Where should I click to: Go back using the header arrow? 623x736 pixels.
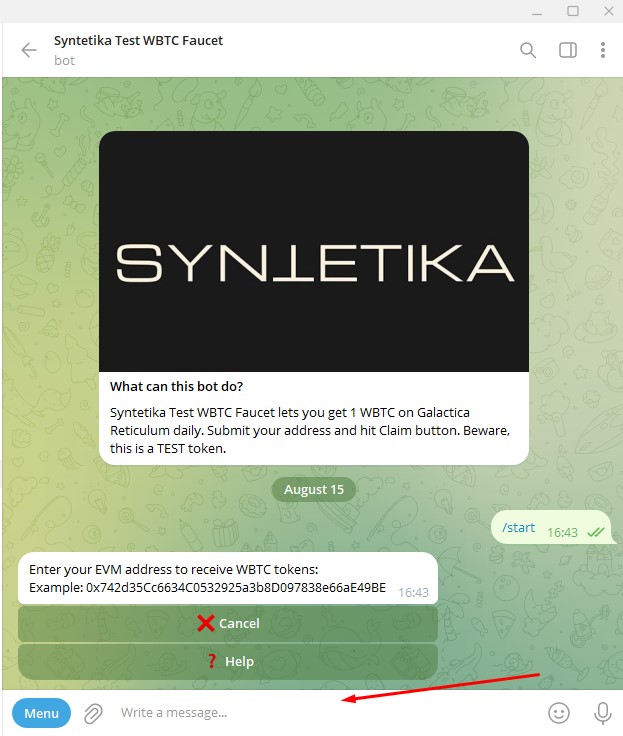(29, 50)
